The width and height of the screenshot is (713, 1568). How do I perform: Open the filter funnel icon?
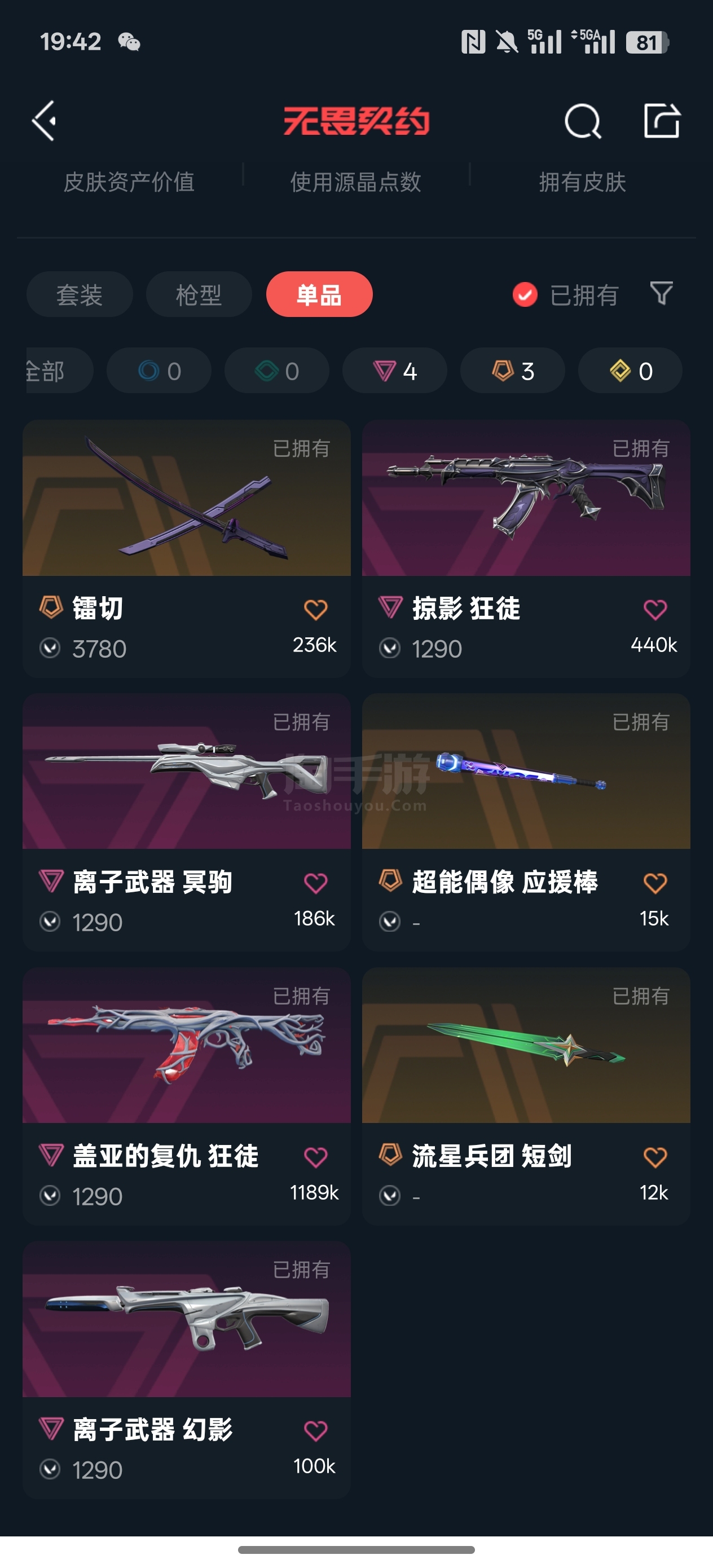[x=661, y=294]
